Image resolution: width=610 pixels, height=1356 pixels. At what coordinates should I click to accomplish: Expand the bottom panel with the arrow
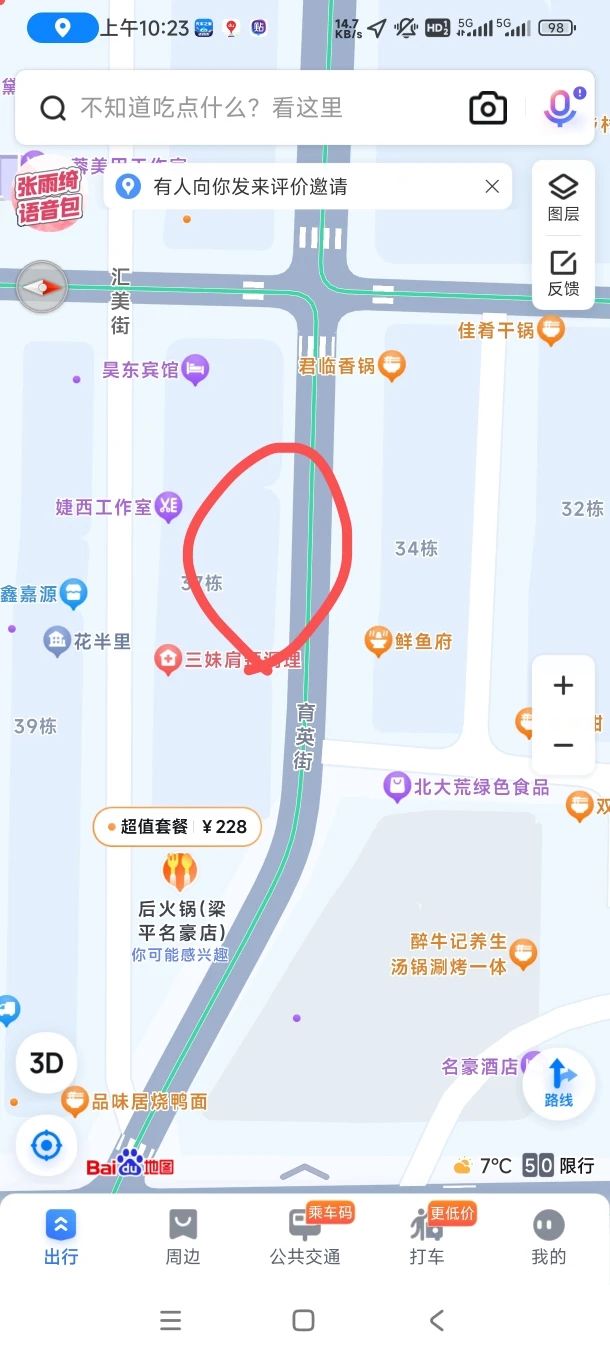(305, 1172)
